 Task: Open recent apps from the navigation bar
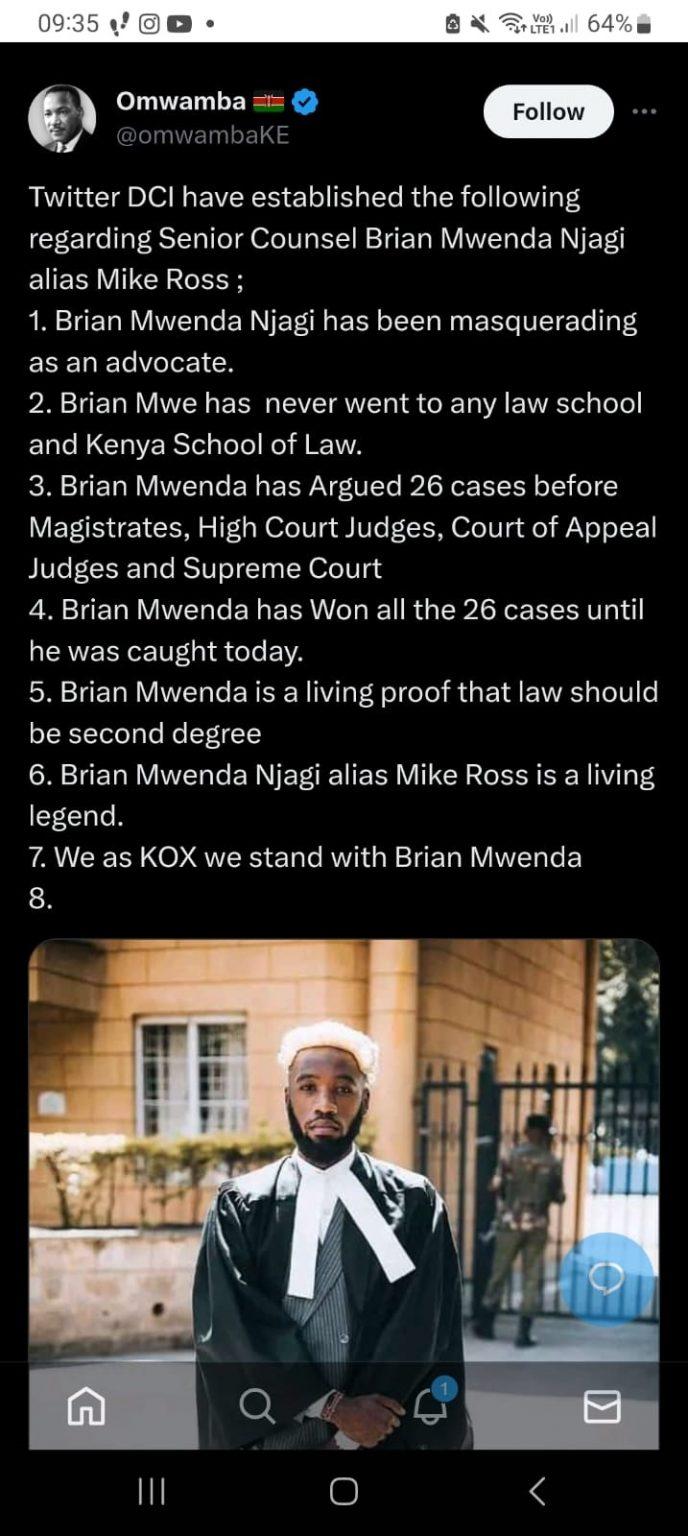tap(151, 1492)
